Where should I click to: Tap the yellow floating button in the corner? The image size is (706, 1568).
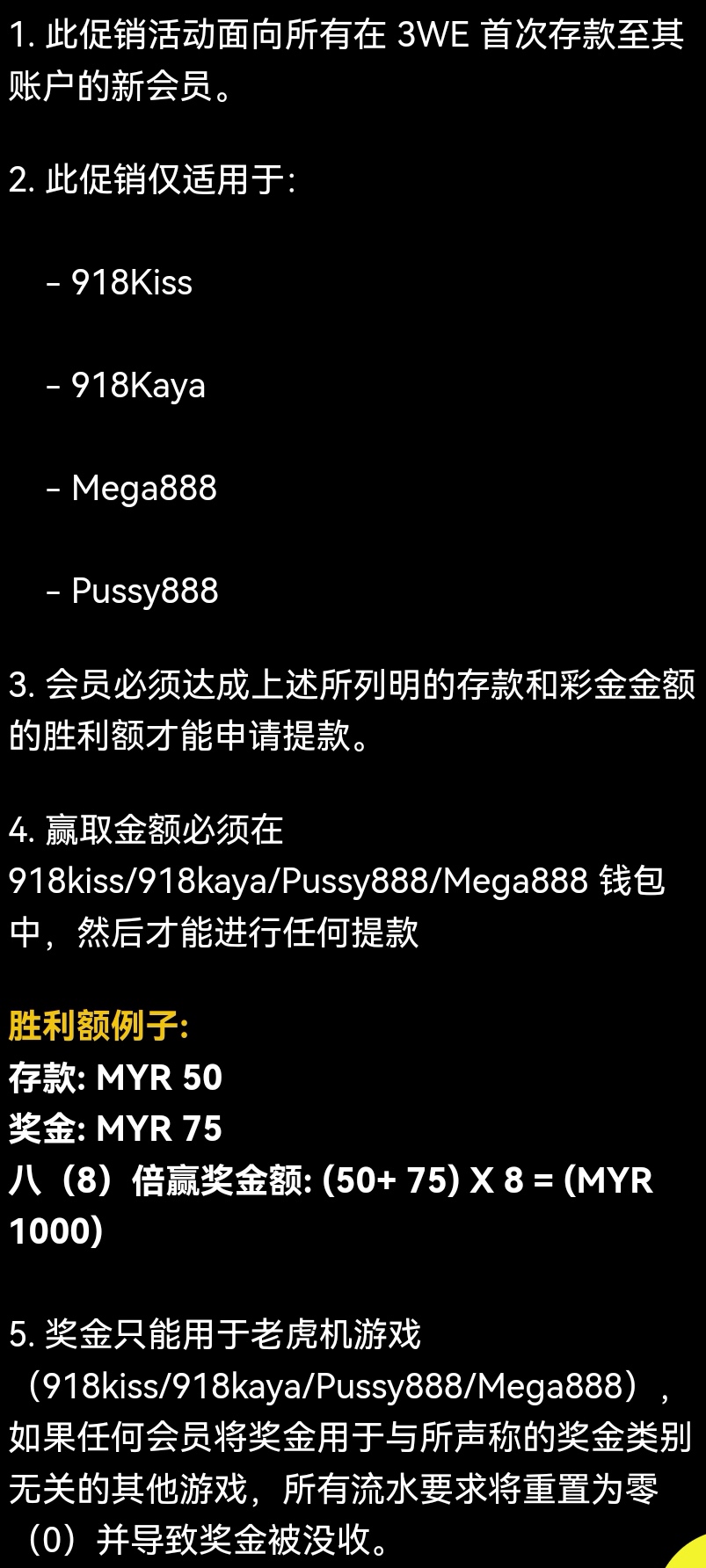click(692, 1554)
